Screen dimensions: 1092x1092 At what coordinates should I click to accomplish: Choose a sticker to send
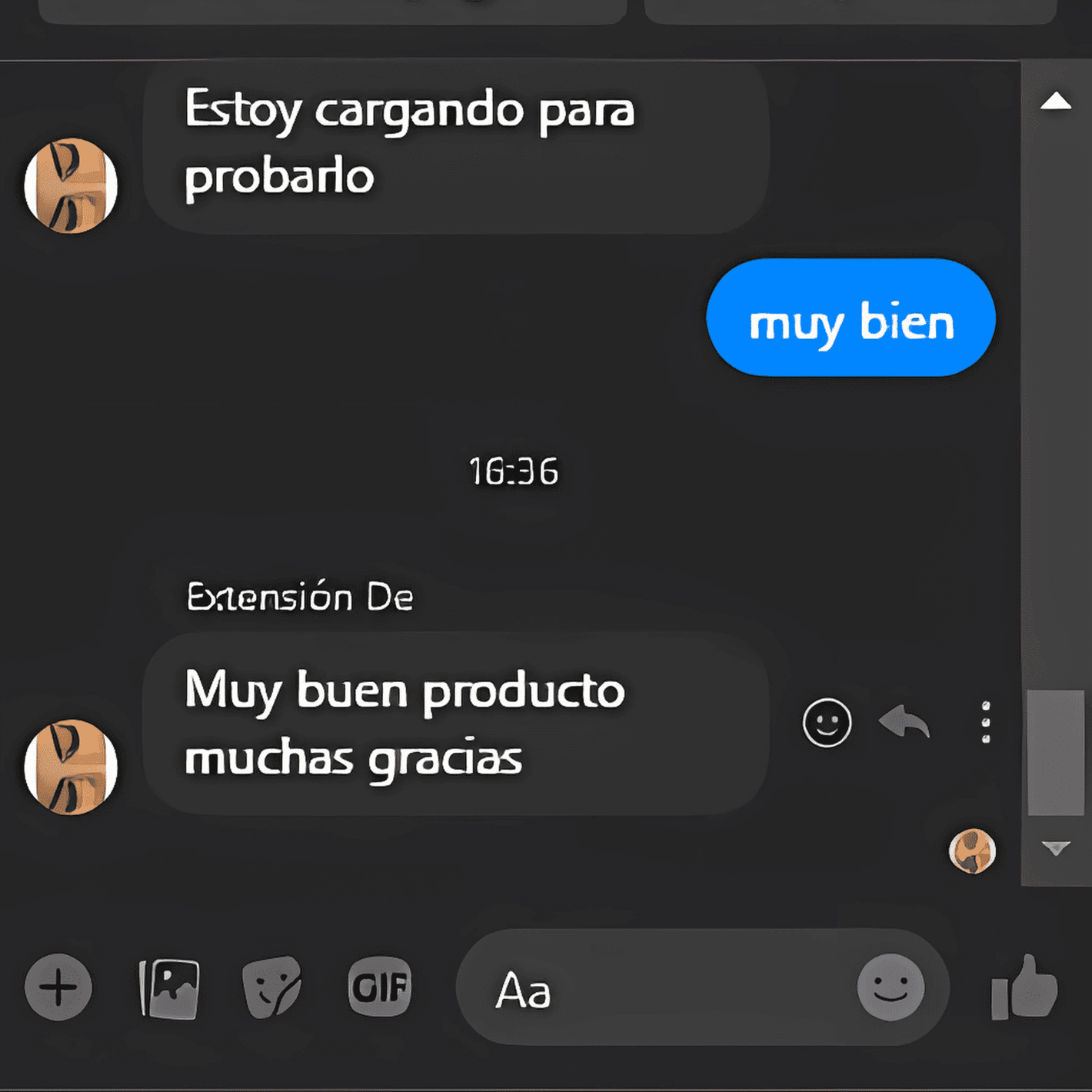click(271, 987)
